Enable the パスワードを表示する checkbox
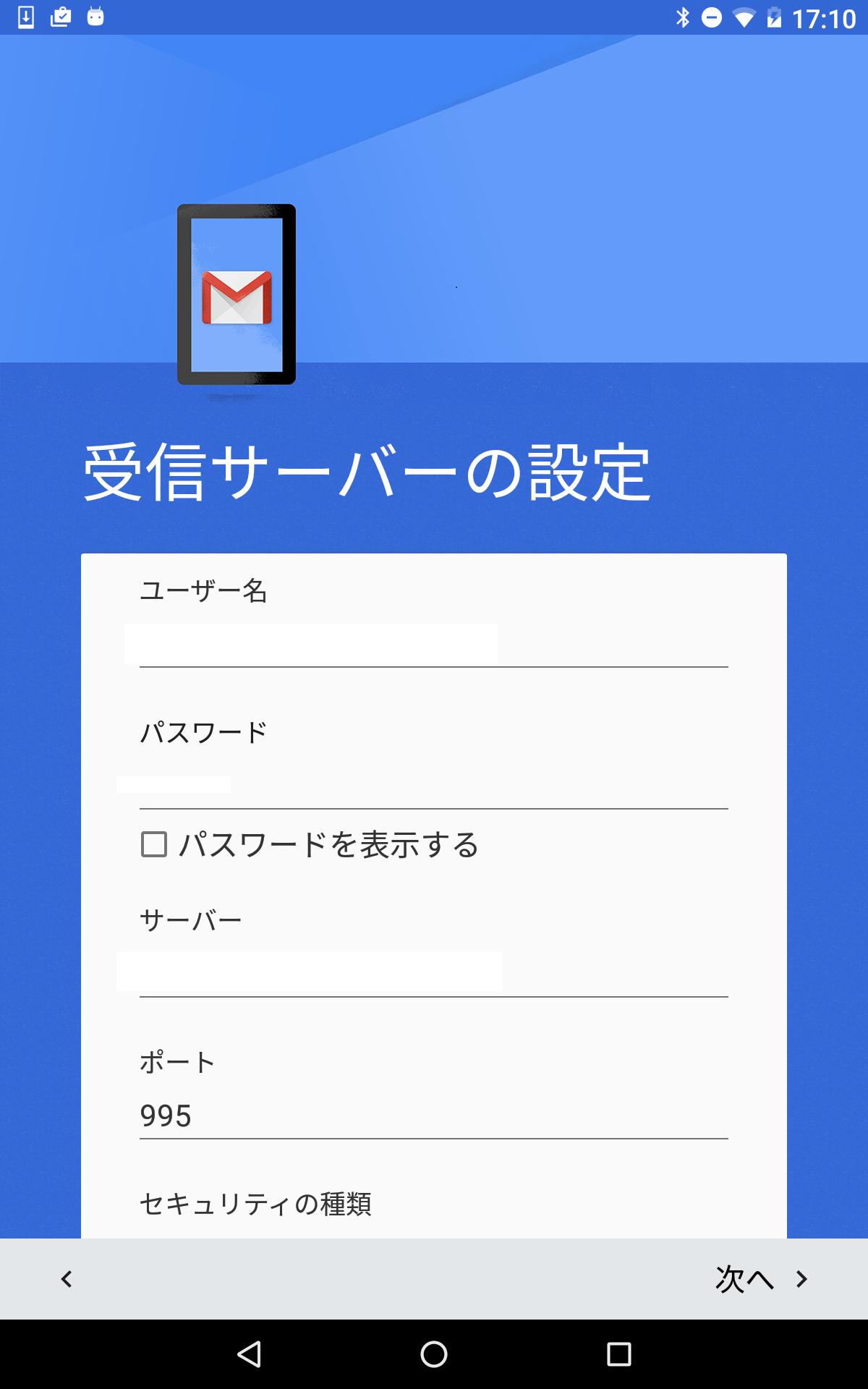This screenshot has height=1389, width=868. 154,844
